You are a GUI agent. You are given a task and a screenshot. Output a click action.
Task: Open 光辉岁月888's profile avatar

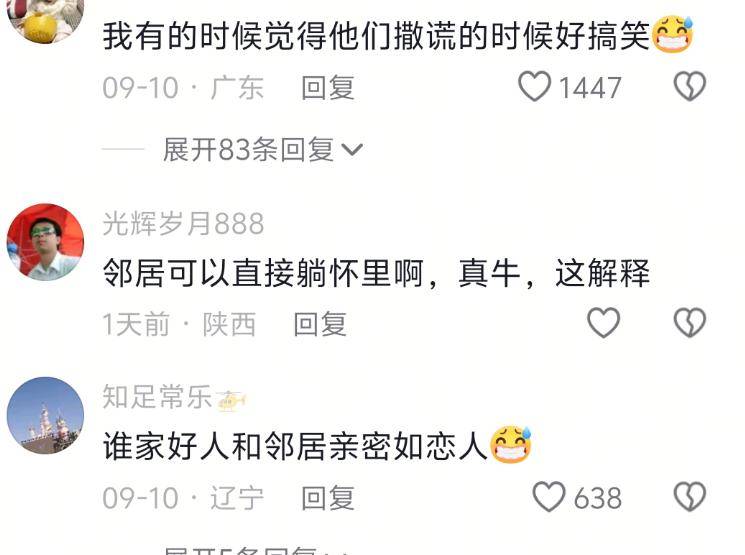tap(45, 242)
